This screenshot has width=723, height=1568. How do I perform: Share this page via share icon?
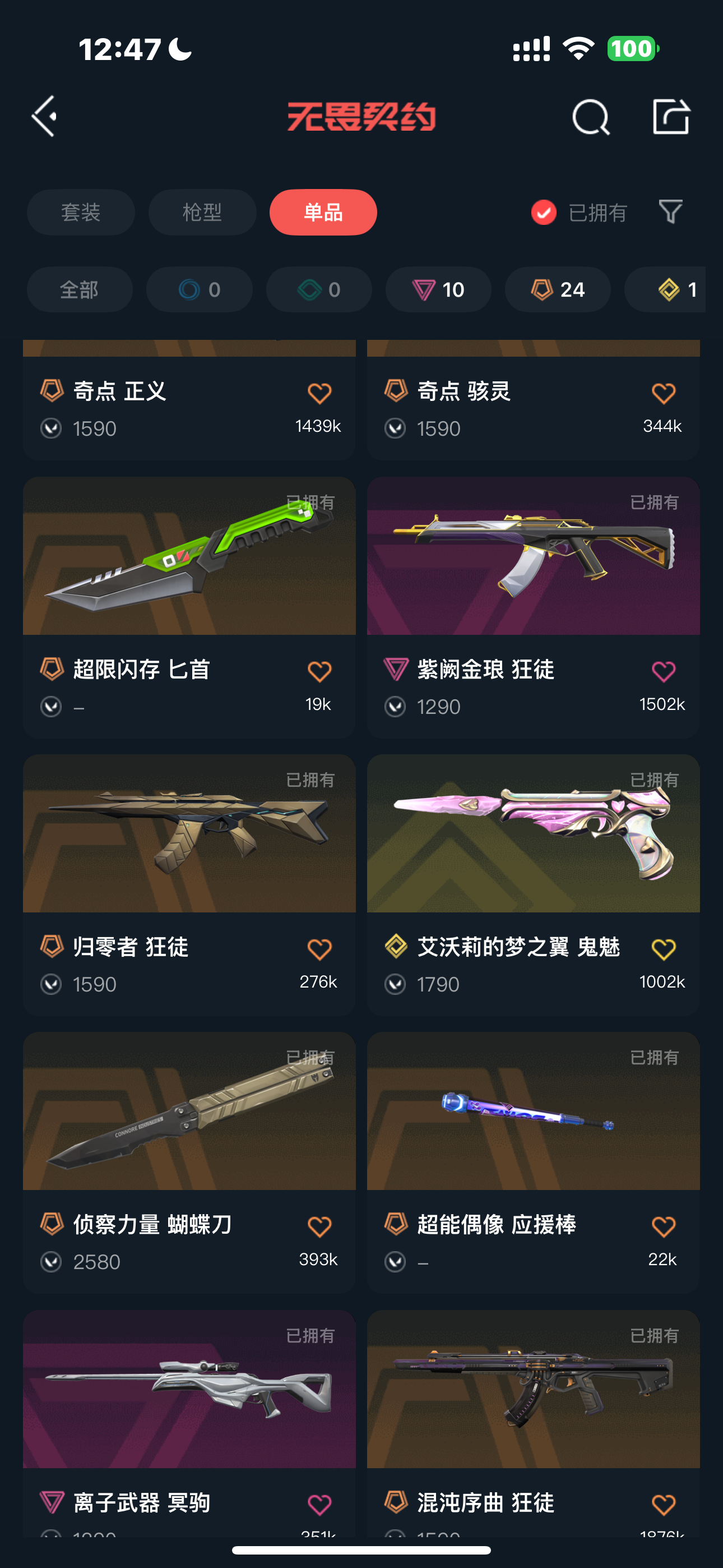[671, 116]
